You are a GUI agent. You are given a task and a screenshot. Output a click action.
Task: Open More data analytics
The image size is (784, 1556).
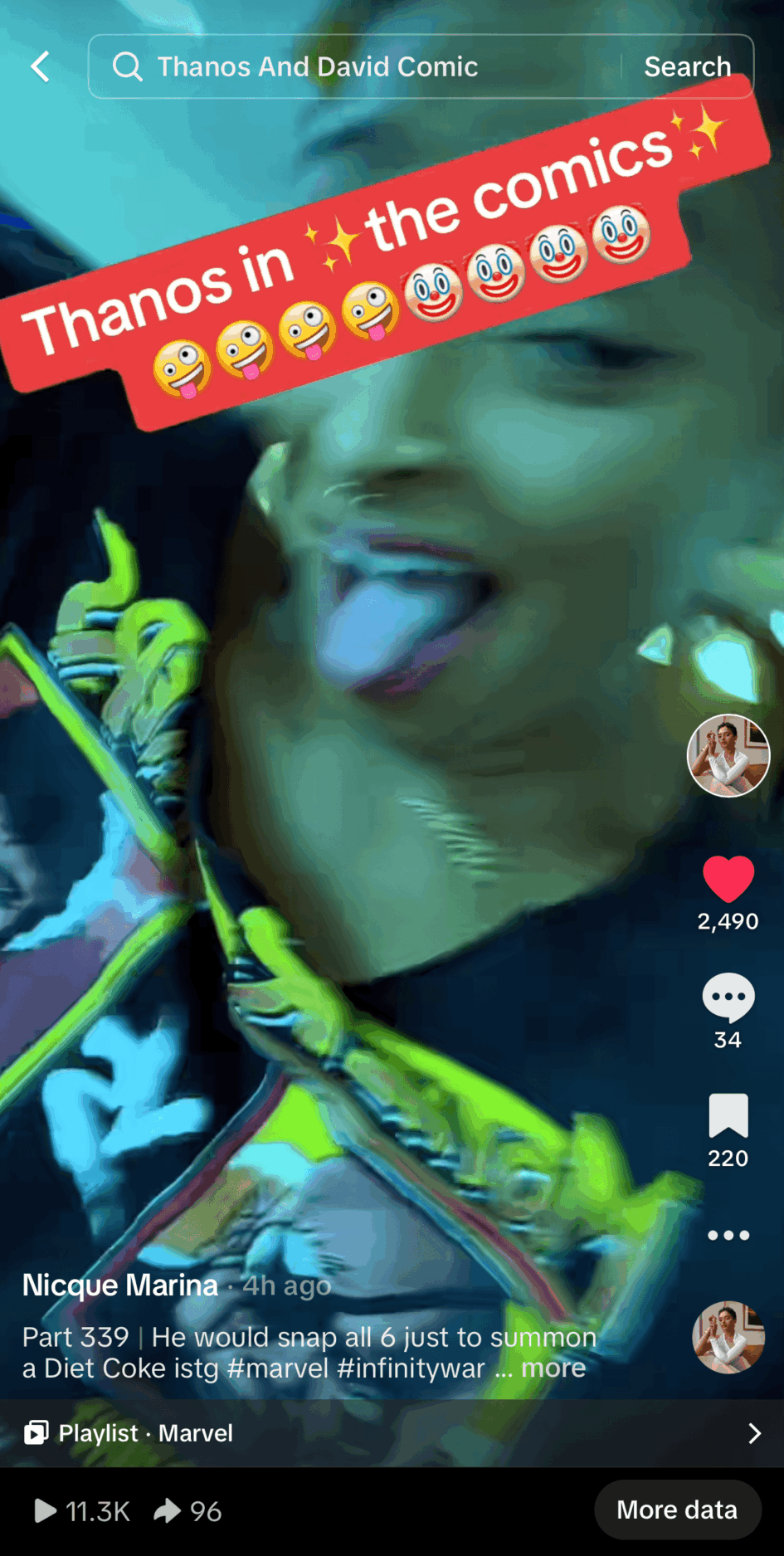coord(677,1510)
